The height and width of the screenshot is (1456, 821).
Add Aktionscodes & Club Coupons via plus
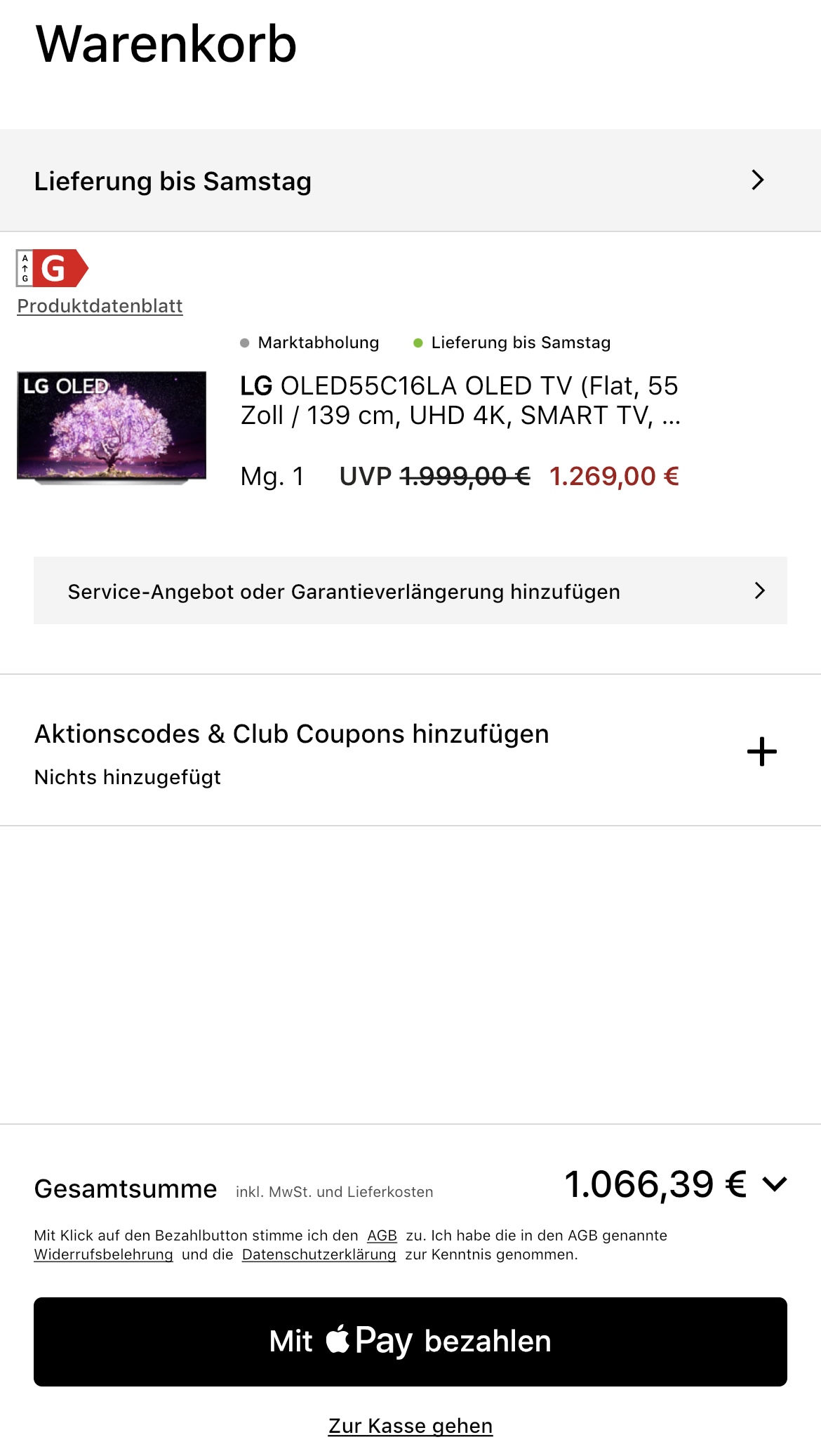(x=761, y=752)
